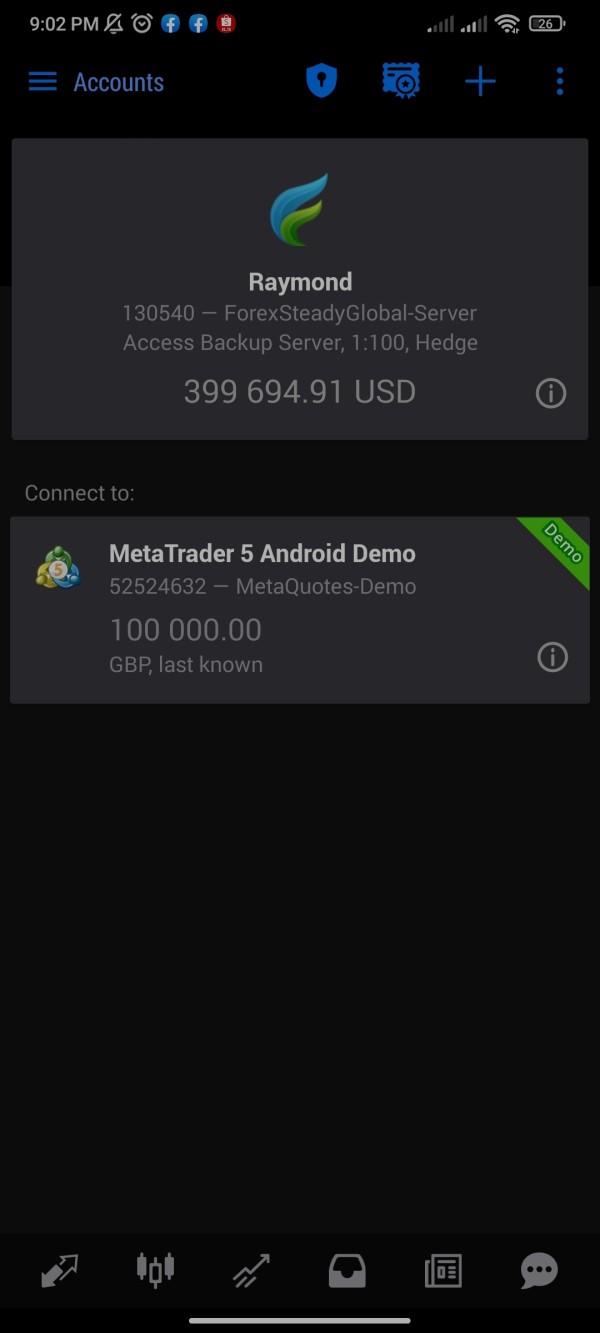
Task: Switch to the Chart tab
Action: click(155, 1270)
